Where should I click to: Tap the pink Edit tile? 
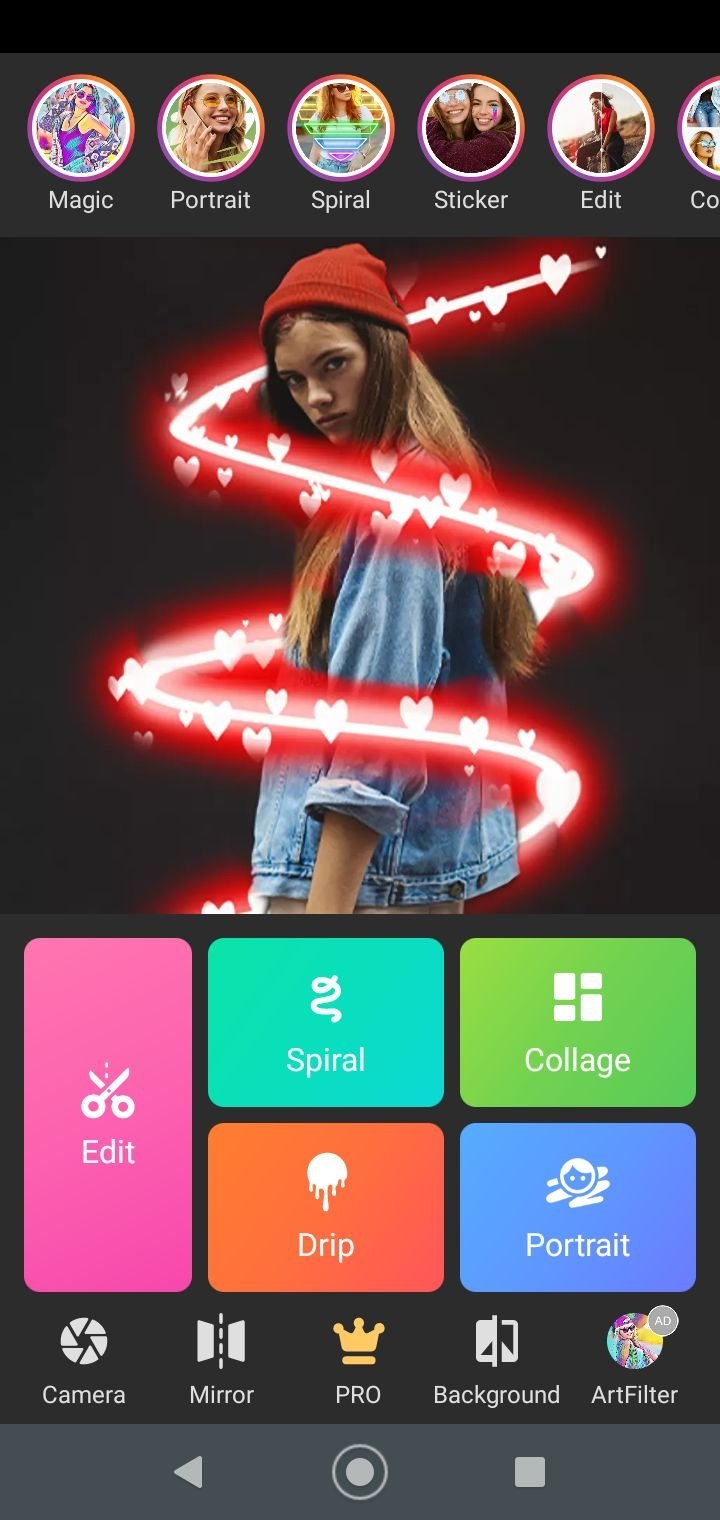[108, 1114]
